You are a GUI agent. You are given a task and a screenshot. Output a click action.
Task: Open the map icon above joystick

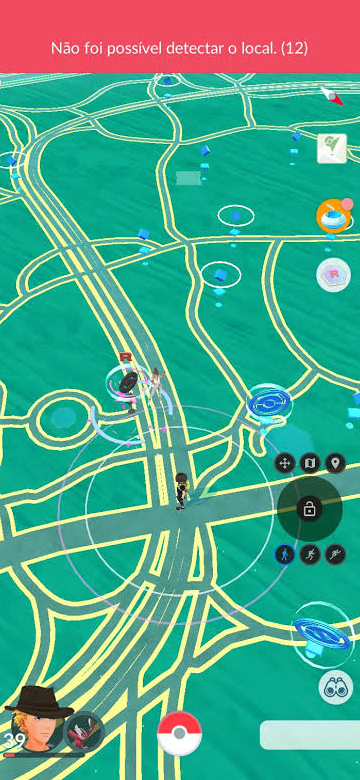point(310,464)
